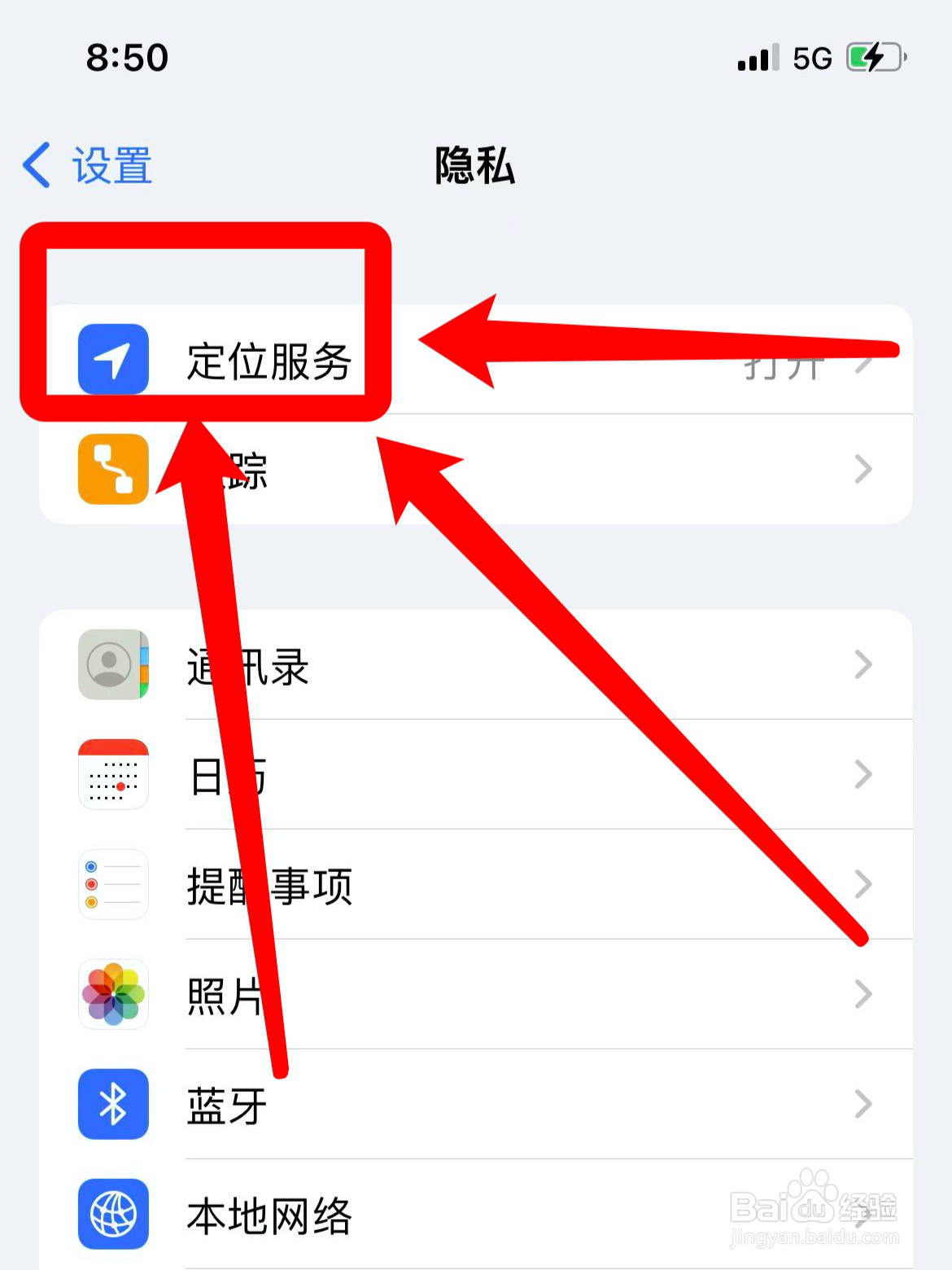
Task: Tap the Photos flower icon
Action: [x=113, y=995]
